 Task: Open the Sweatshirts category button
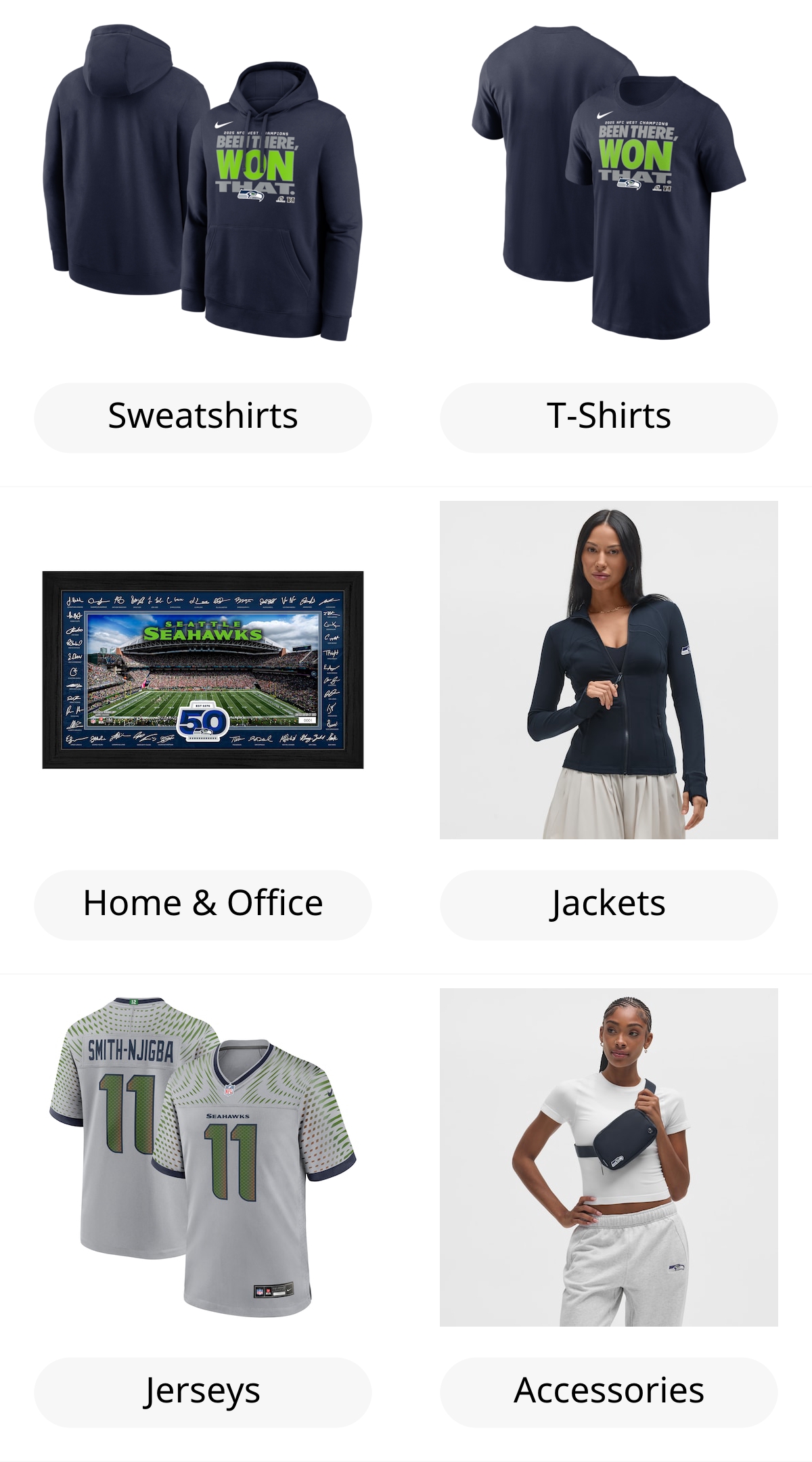pos(203,418)
